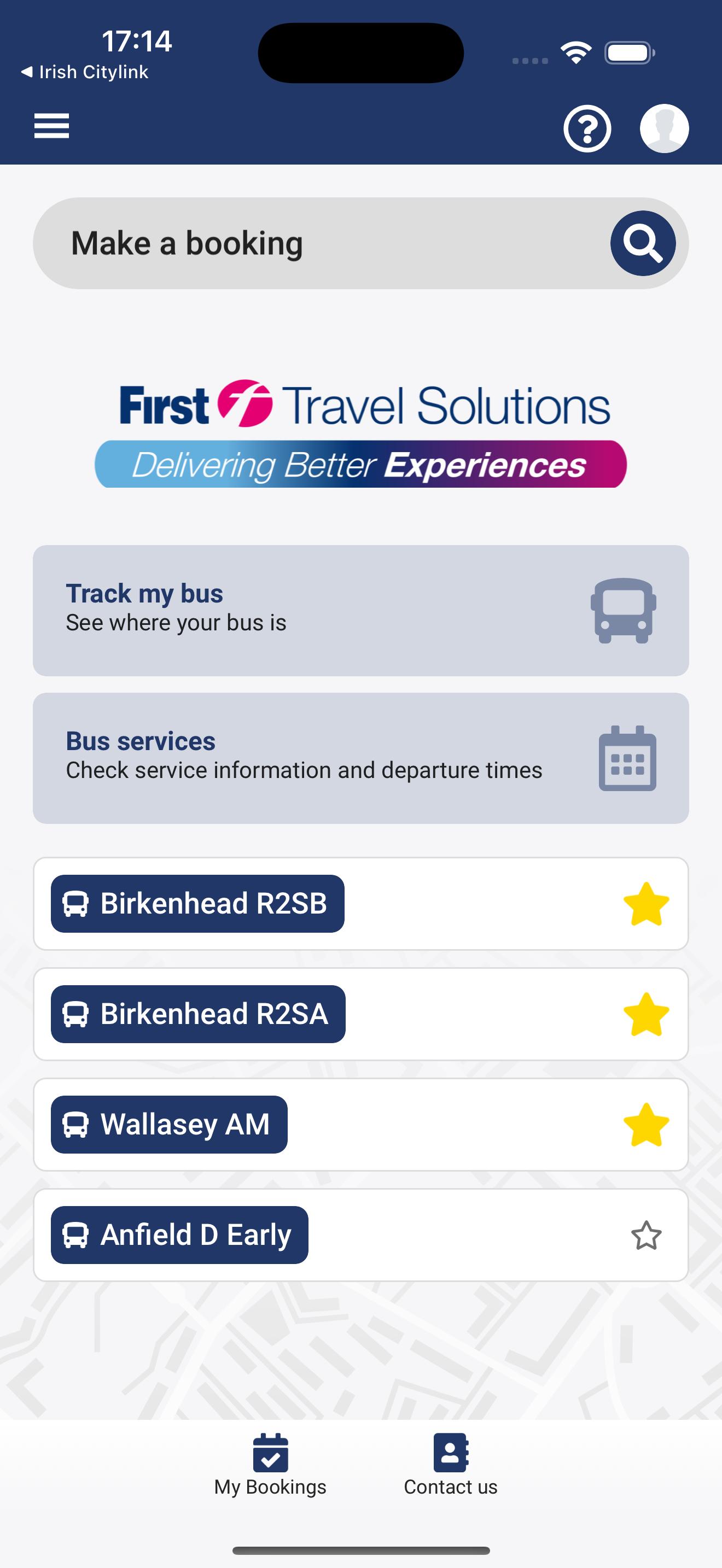Image resolution: width=722 pixels, height=1568 pixels.
Task: Go to the Contact us tab
Action: pyautogui.click(x=451, y=1465)
